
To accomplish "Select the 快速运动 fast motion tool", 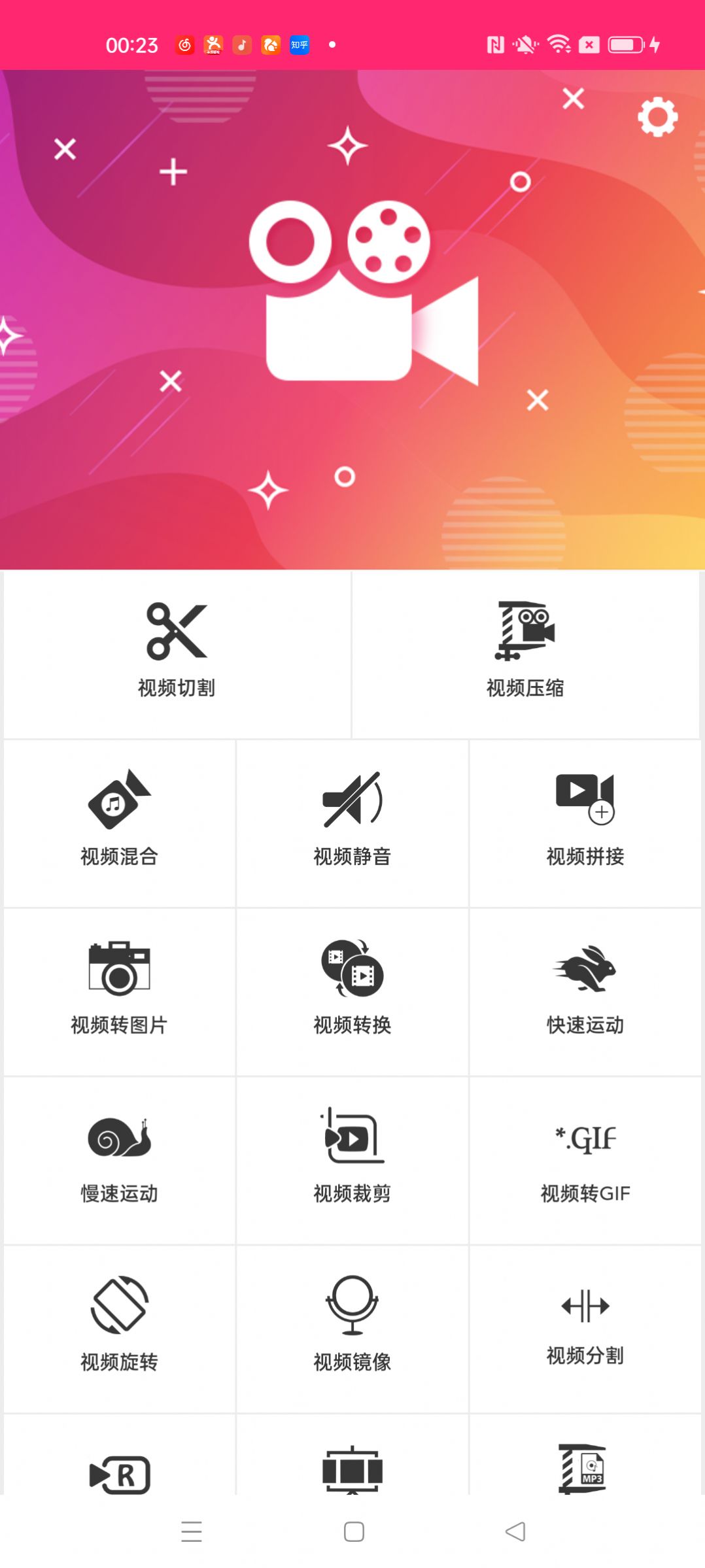I will click(586, 994).
